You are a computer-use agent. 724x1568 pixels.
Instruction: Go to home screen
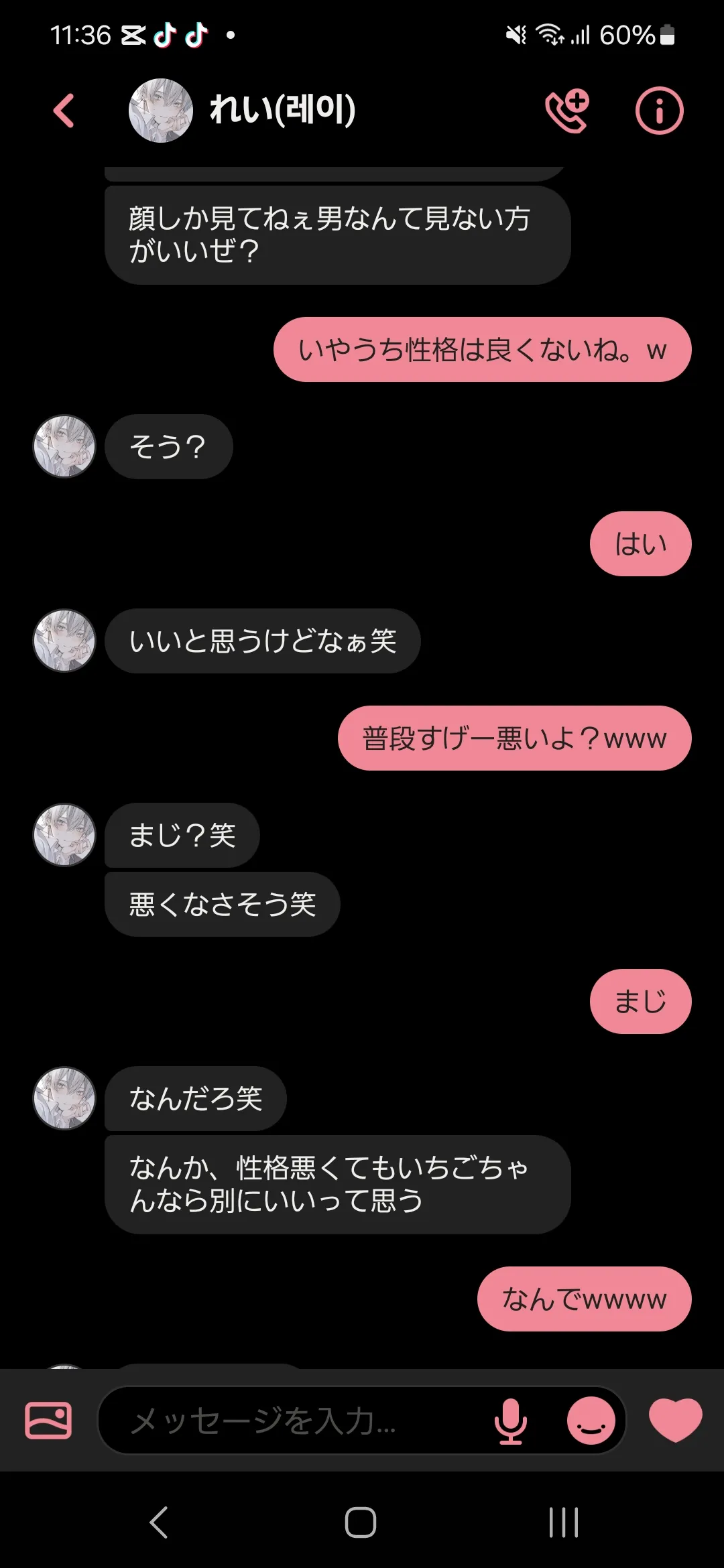point(361,1522)
